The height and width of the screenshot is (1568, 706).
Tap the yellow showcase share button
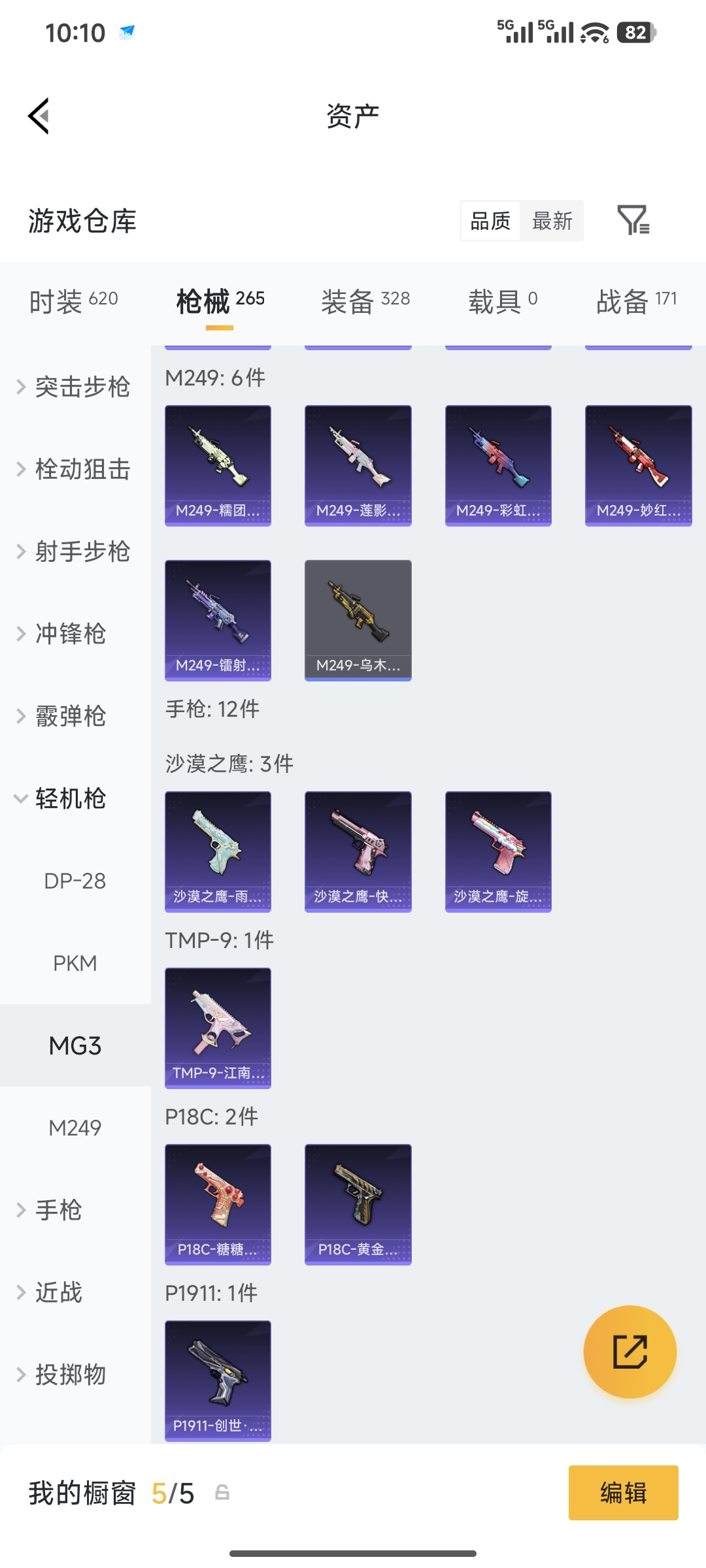tap(630, 1352)
